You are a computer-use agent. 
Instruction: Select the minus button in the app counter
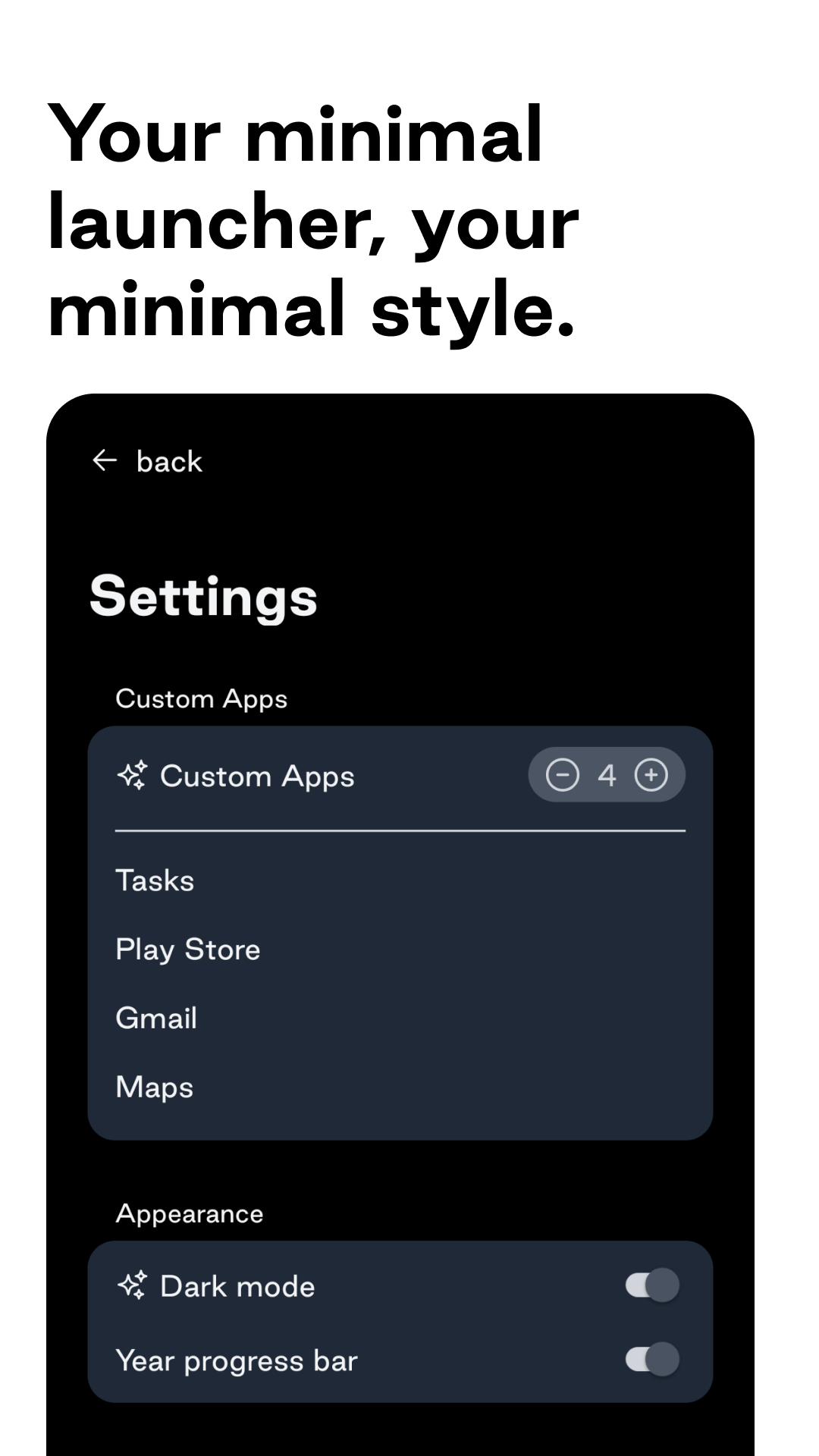[562, 774]
